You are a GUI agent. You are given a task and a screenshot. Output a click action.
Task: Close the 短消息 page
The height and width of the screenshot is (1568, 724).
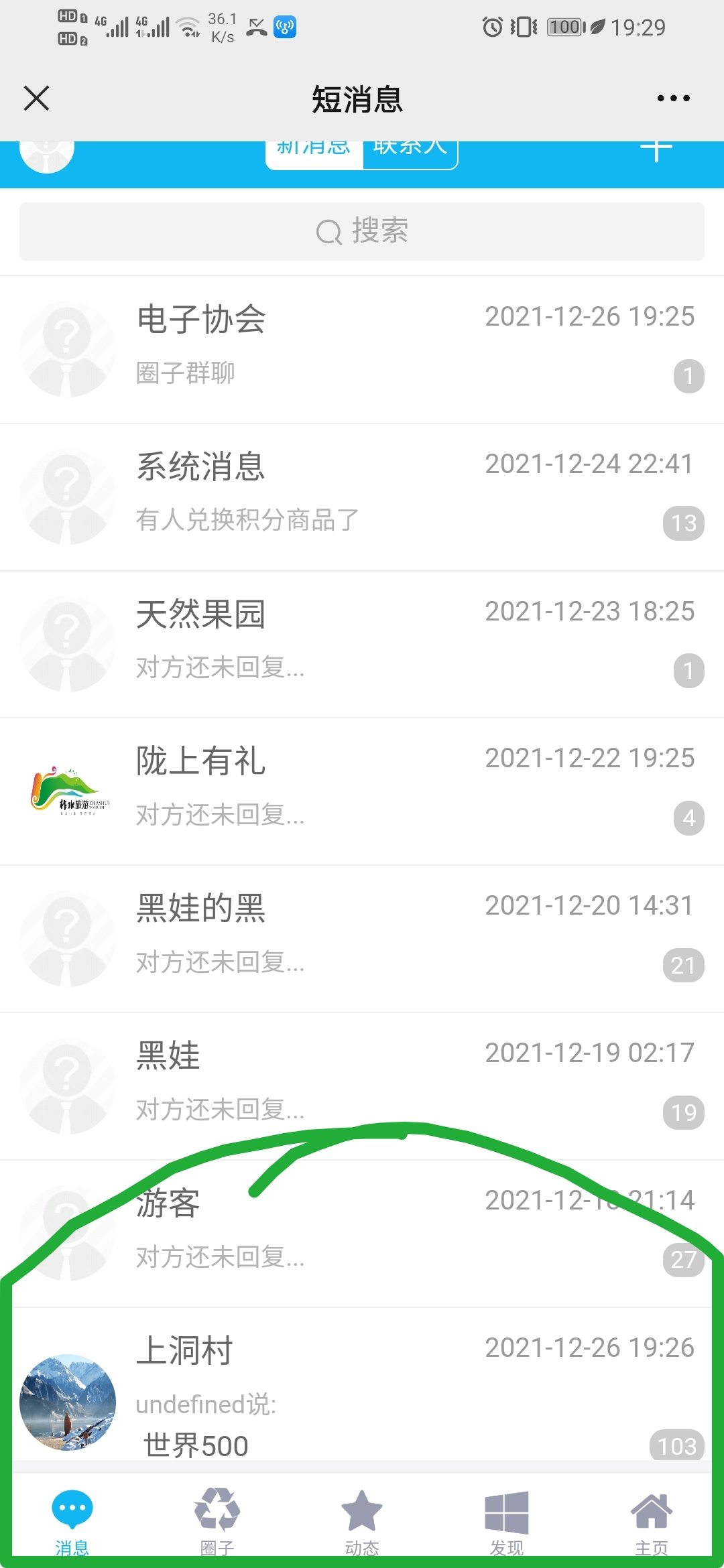pyautogui.click(x=37, y=99)
